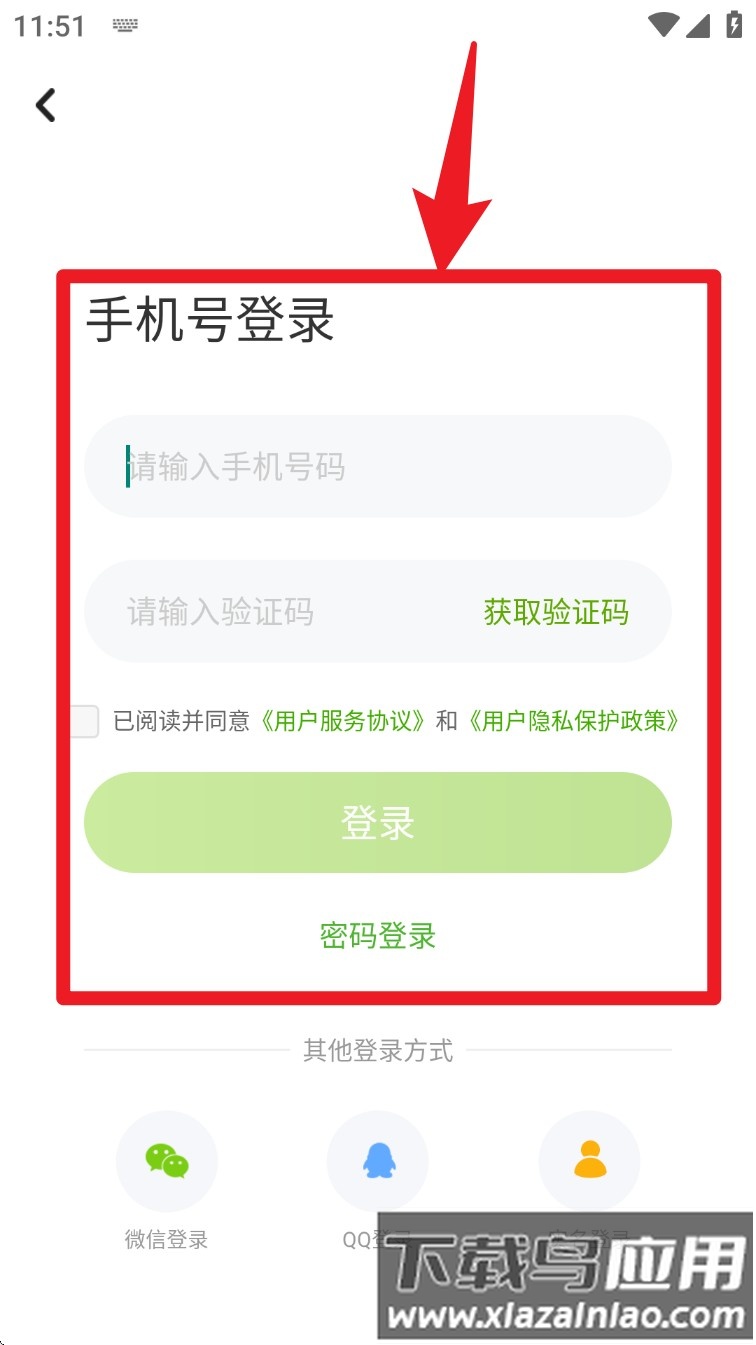This screenshot has height=1345, width=756.
Task: Switch to 密码登录 password login
Action: (377, 937)
